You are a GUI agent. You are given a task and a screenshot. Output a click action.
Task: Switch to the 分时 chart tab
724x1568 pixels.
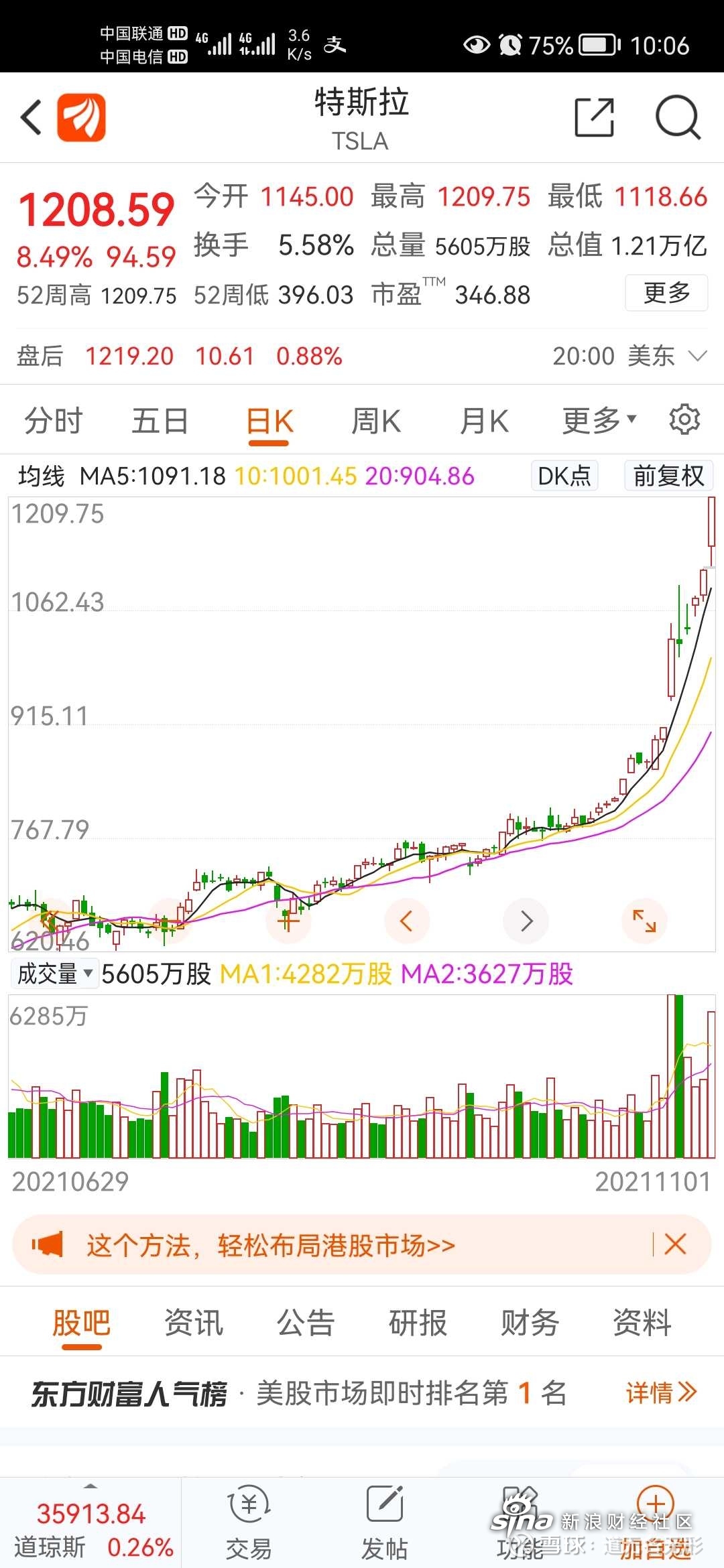pos(53,421)
